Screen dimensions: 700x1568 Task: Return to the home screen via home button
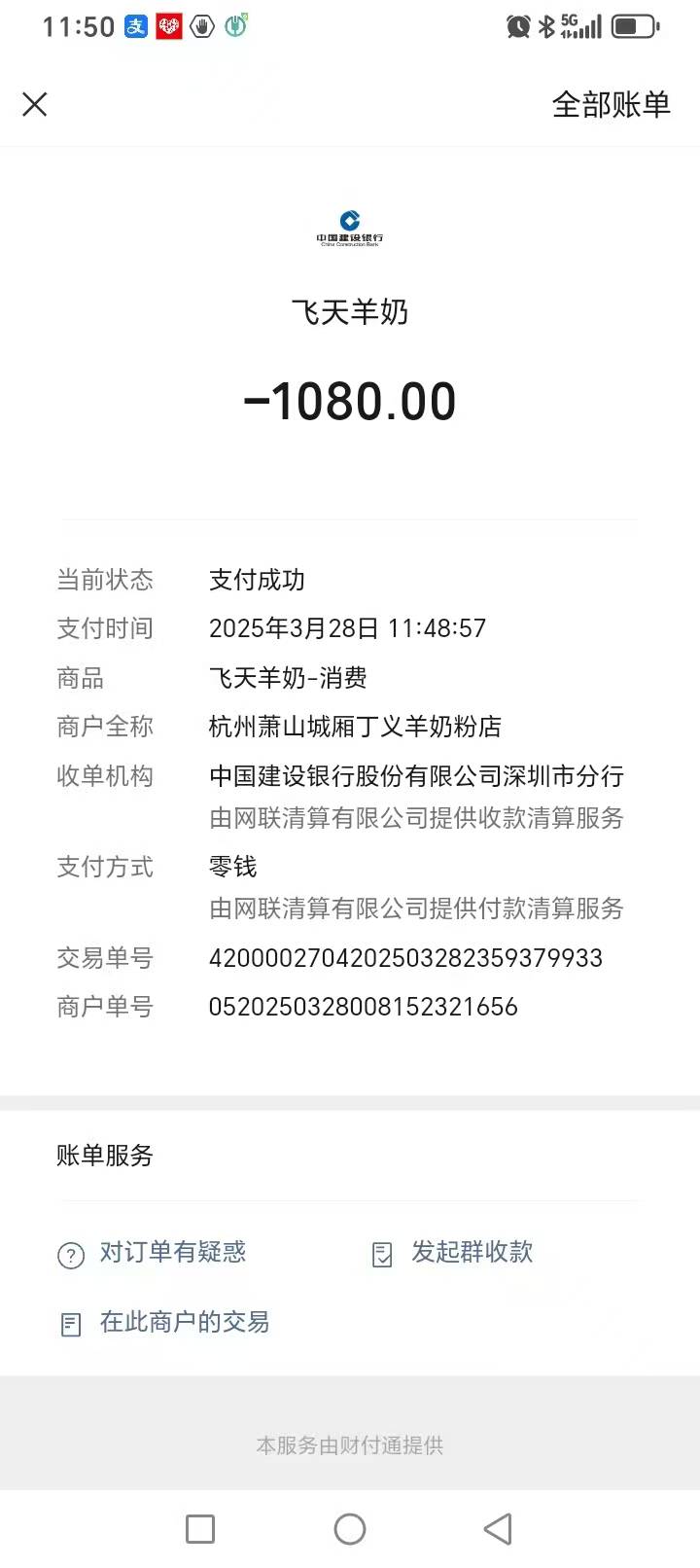point(350,1529)
